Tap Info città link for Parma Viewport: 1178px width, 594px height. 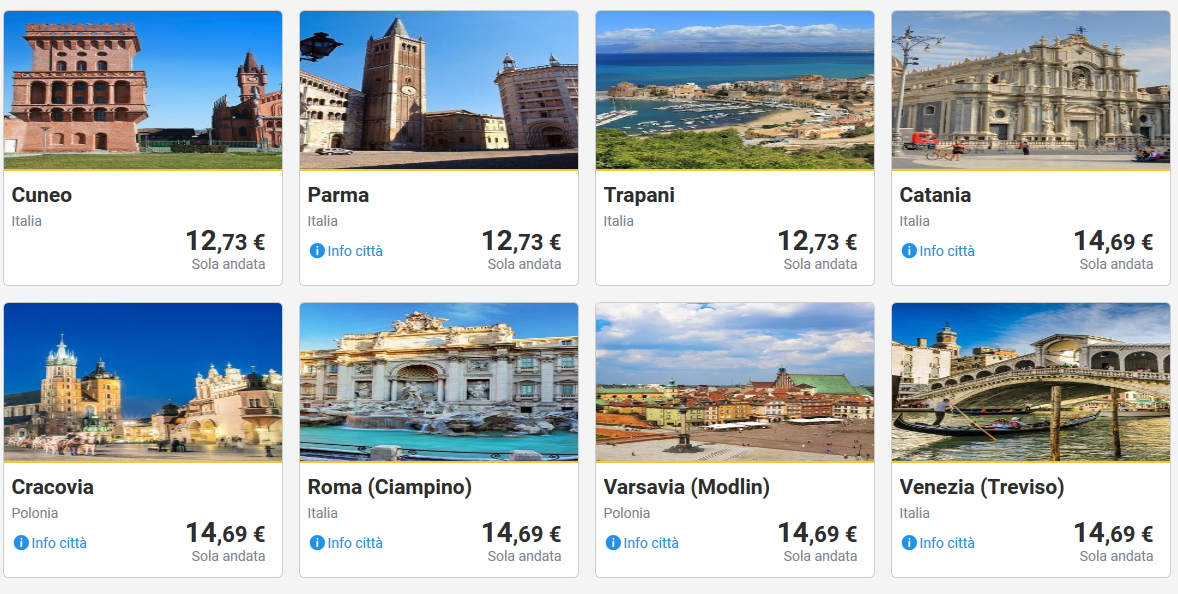(x=346, y=251)
